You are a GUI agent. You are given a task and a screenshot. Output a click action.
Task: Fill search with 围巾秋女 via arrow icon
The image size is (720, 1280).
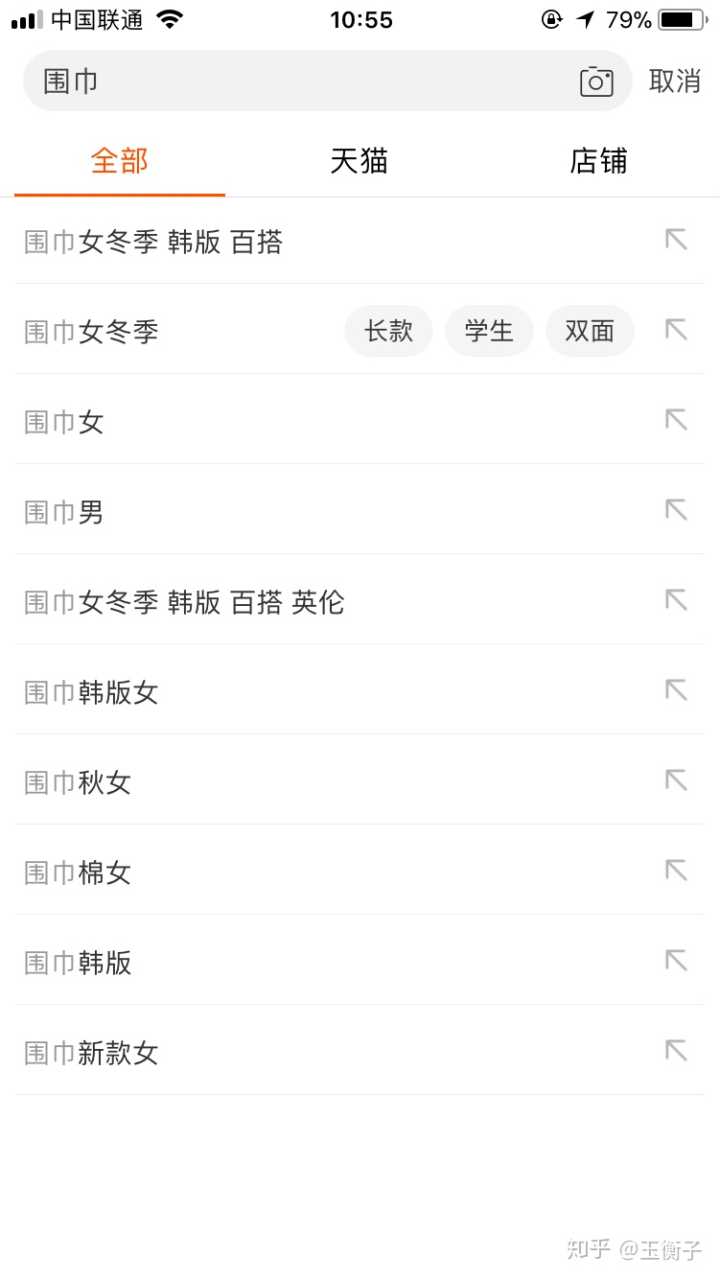[677, 780]
